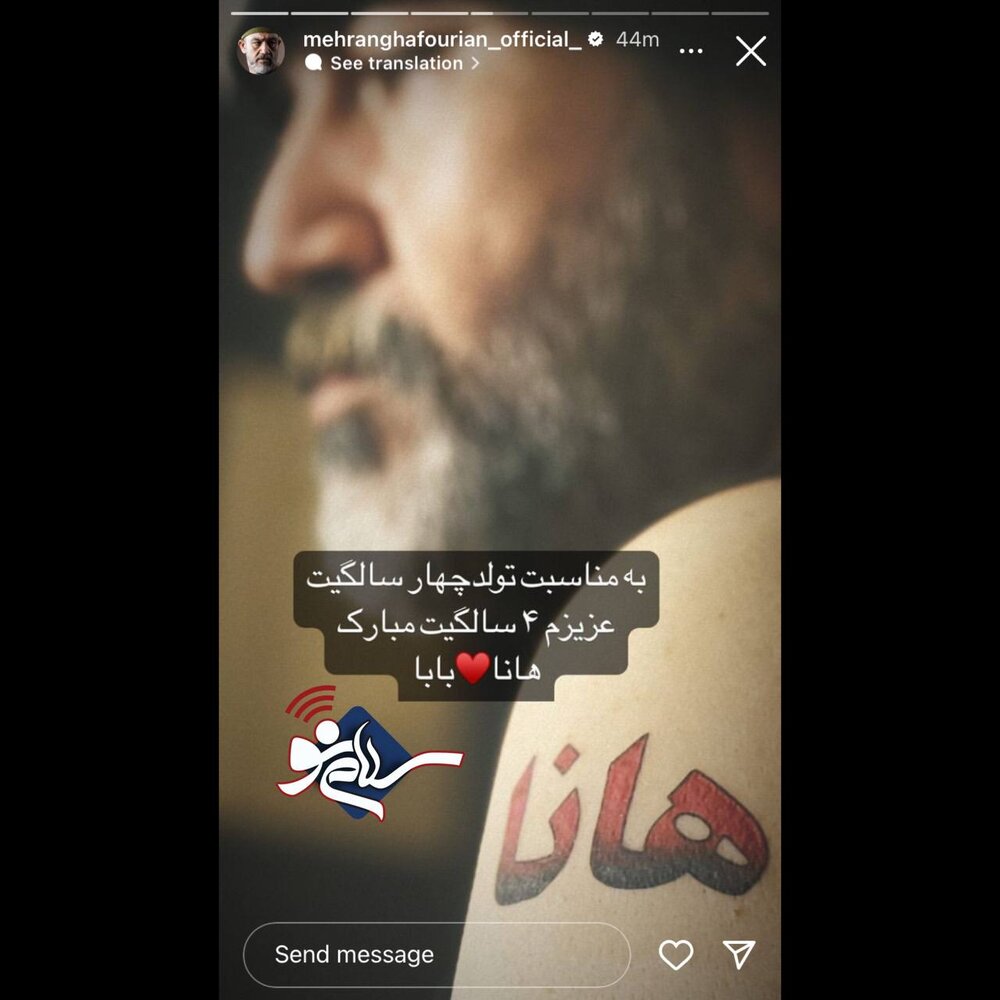Tap See translation under the username
The width and height of the screenshot is (1000, 1000).
pyautogui.click(x=397, y=63)
